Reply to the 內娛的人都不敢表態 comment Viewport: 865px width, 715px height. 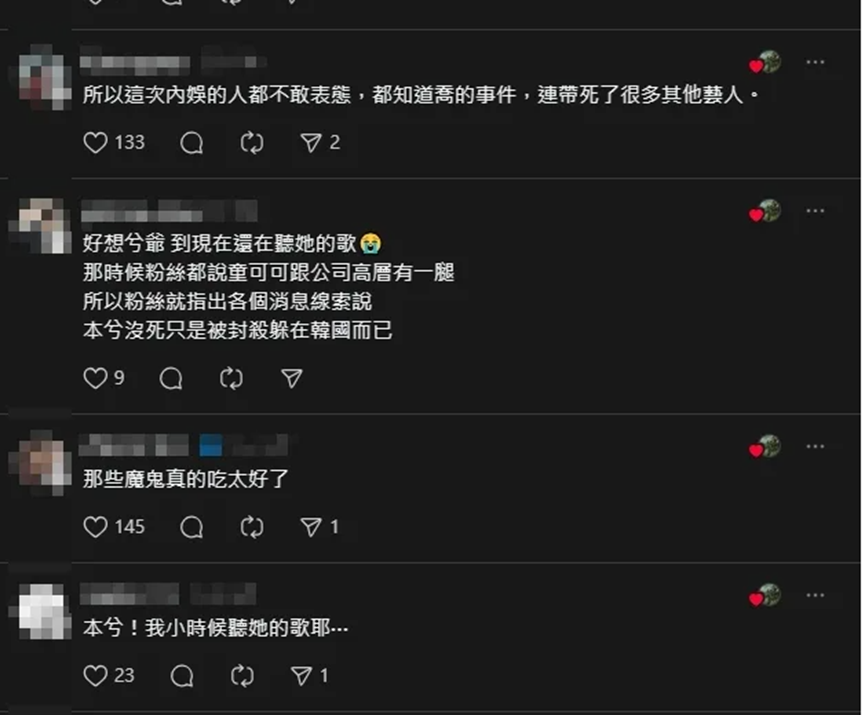tap(191, 143)
